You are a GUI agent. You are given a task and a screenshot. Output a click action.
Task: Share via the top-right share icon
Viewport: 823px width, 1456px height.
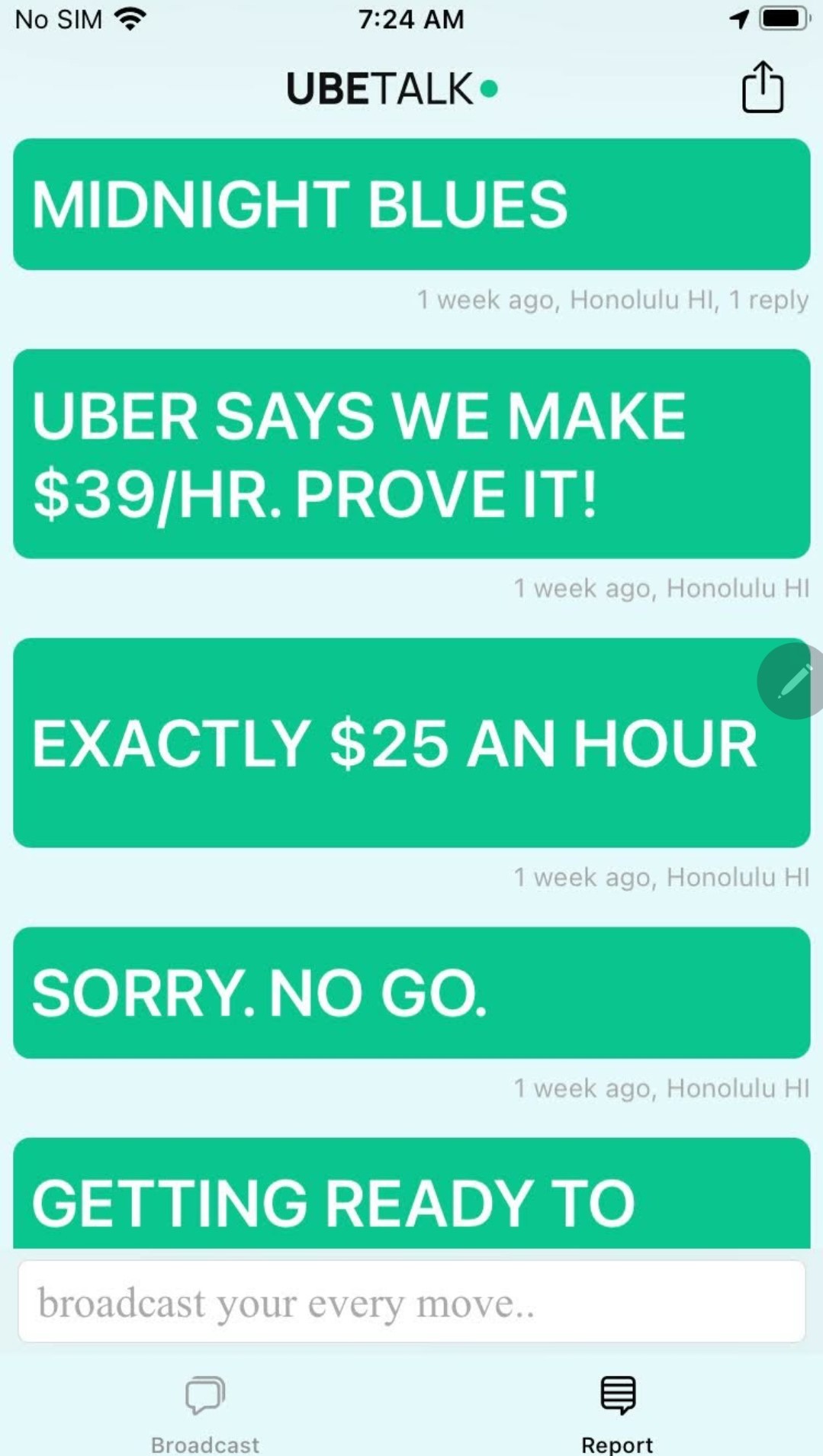click(762, 88)
